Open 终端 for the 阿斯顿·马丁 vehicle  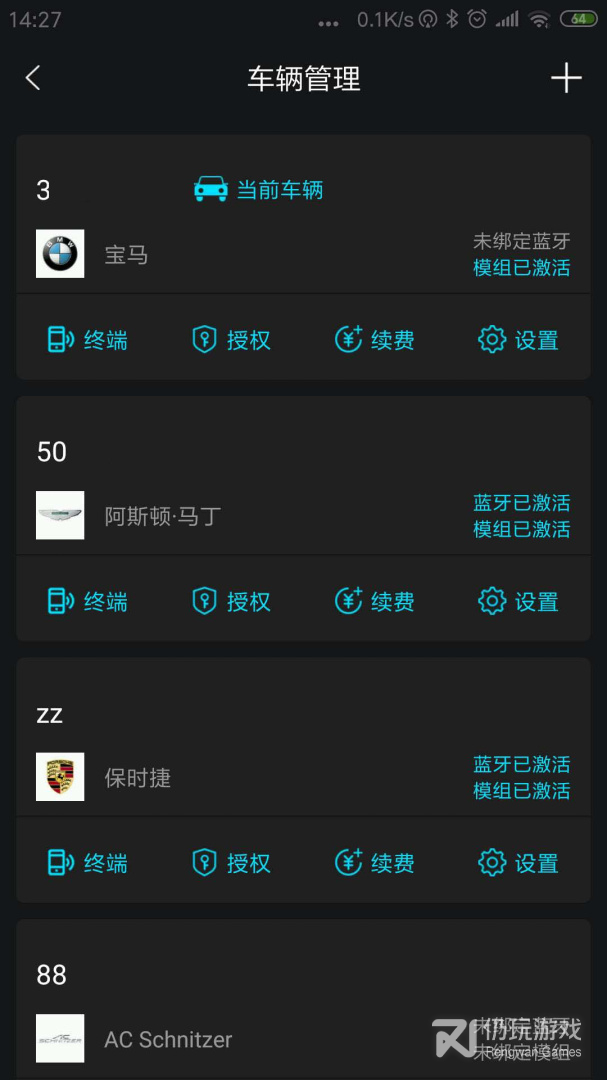[88, 601]
